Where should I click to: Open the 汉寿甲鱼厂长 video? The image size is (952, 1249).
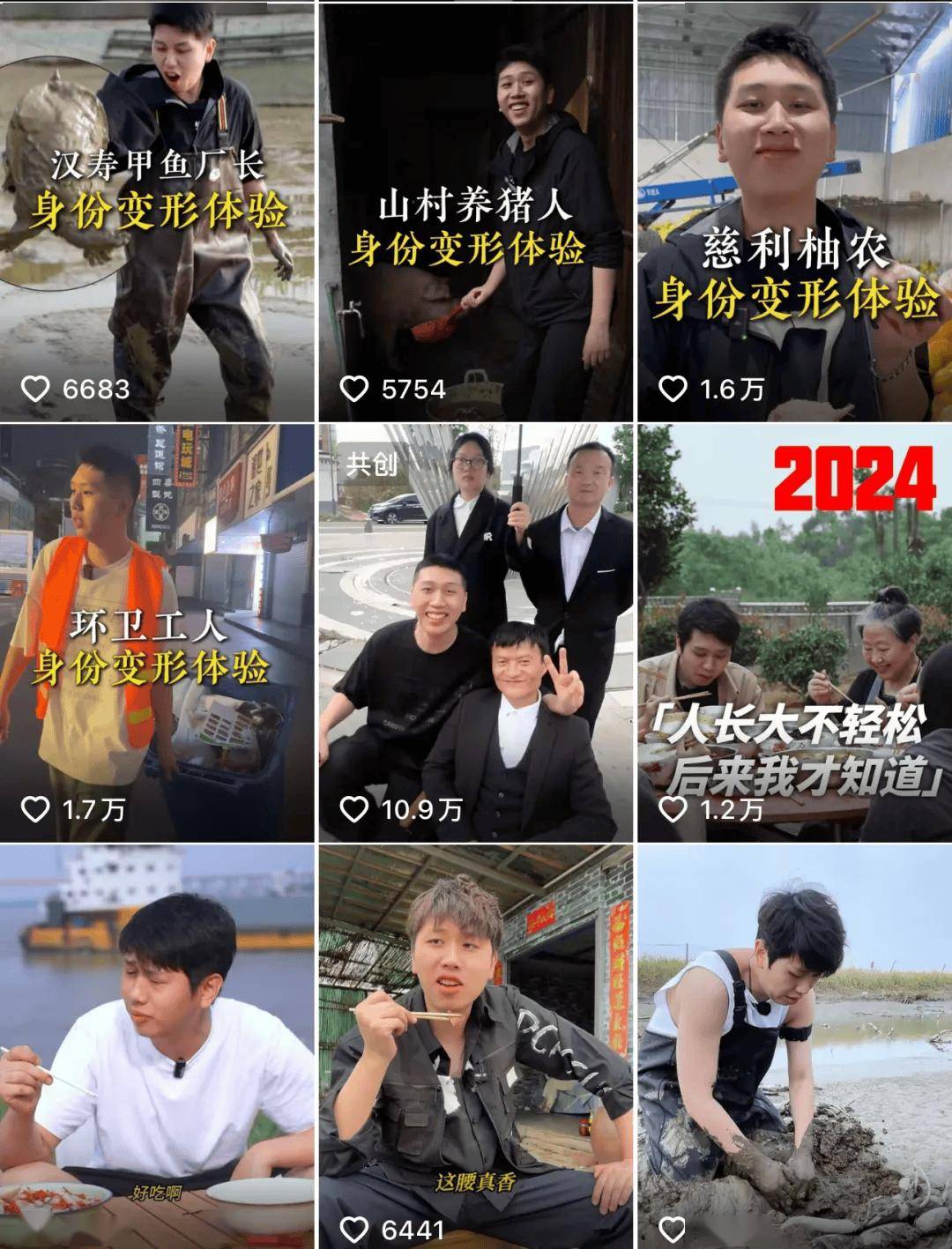157,212
